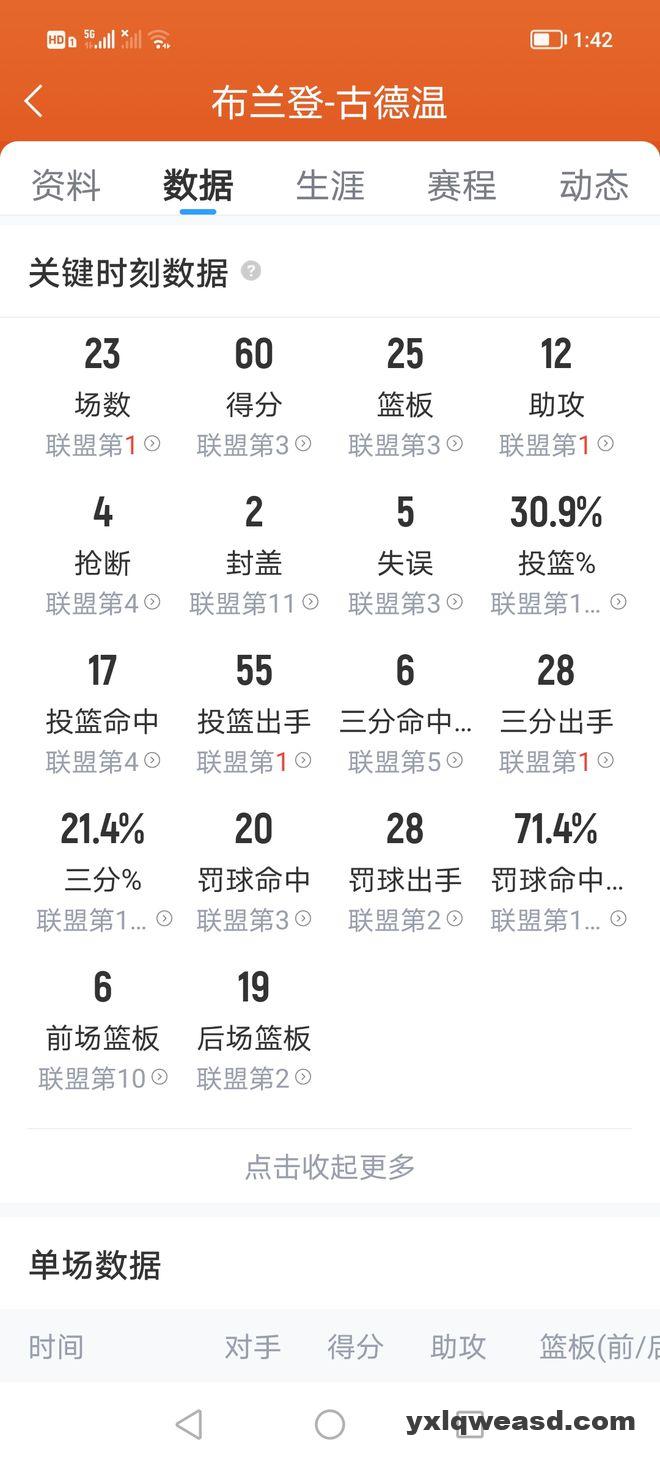Open the 动态 tab

click(593, 186)
